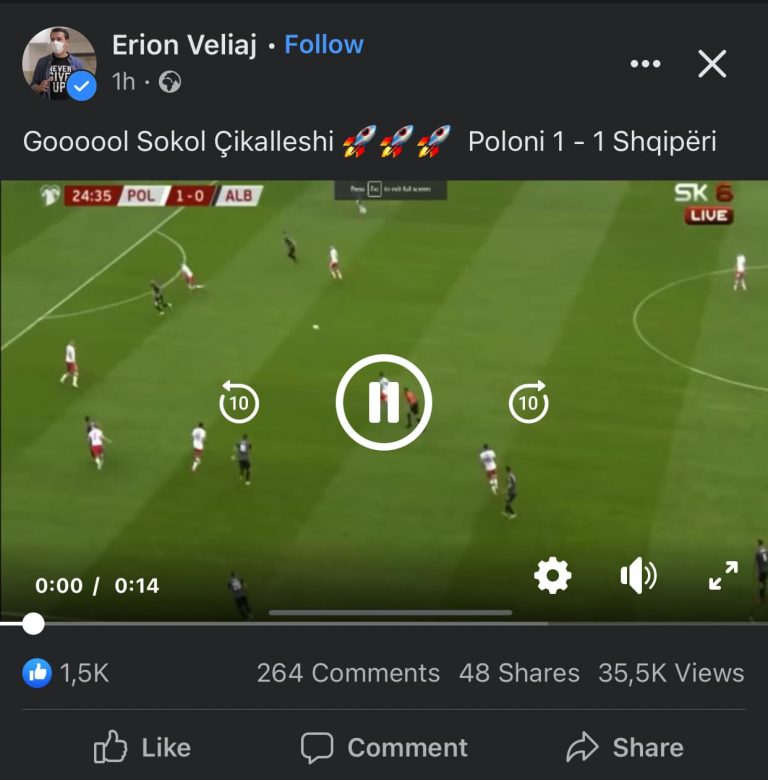Skip forward 10 seconds
Screen dimensions: 768x780
click(x=528, y=402)
